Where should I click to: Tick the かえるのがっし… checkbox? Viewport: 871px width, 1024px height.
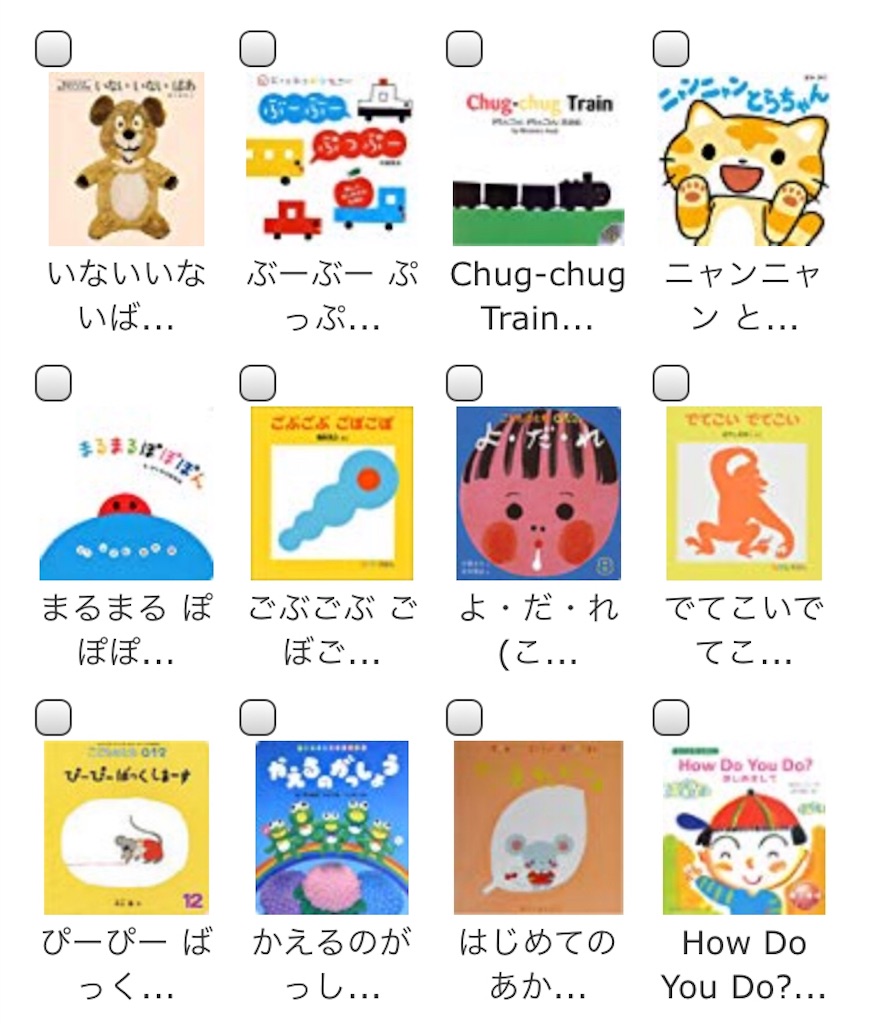tap(257, 717)
